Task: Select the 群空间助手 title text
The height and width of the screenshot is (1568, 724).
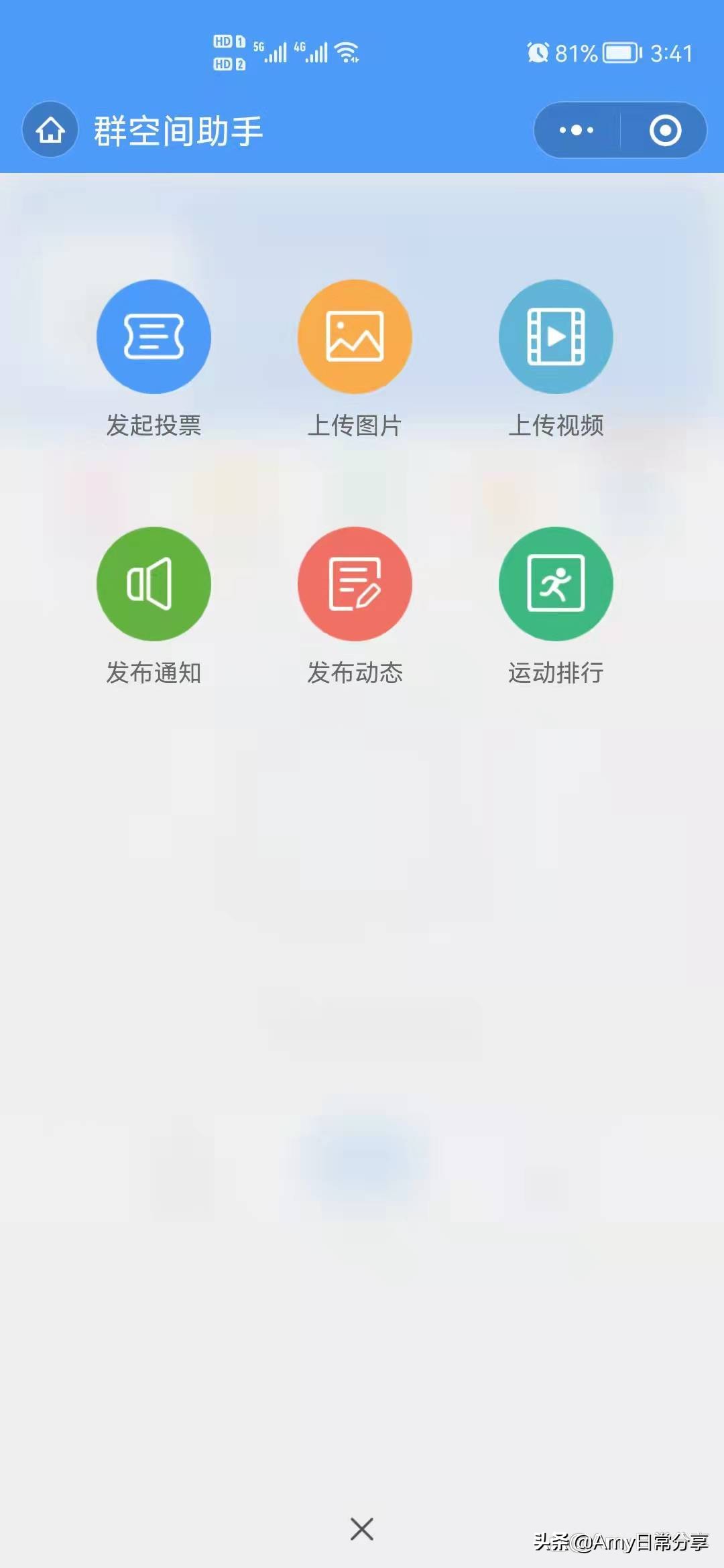Action: pos(178,131)
